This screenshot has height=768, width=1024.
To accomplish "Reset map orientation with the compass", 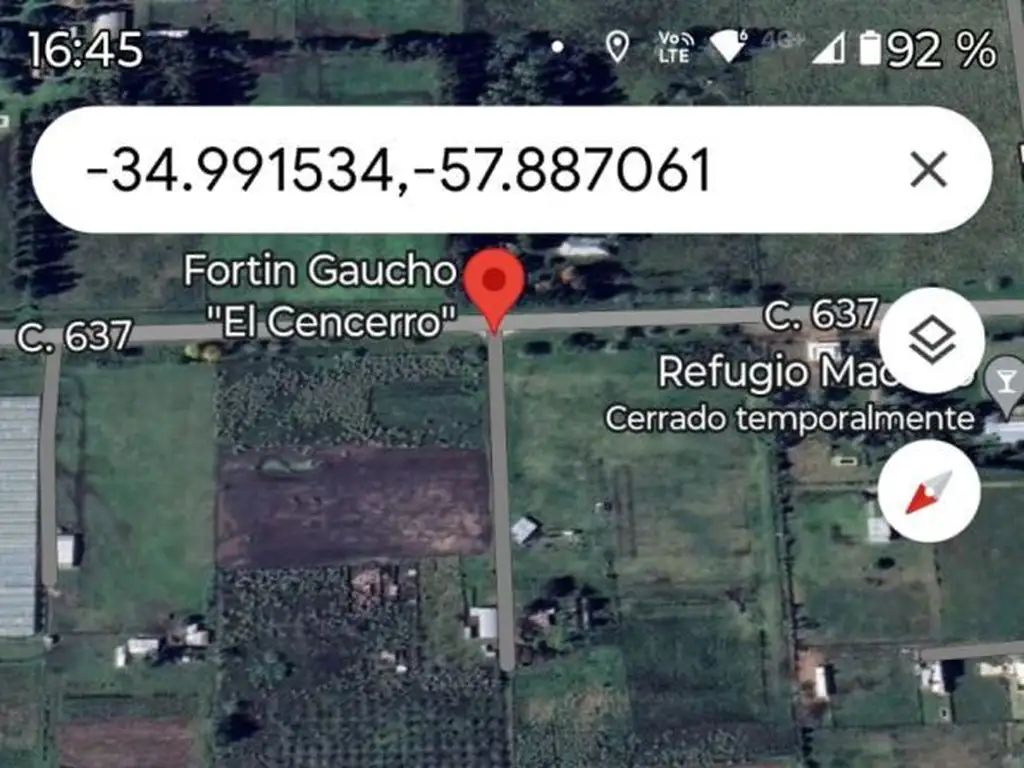I will (929, 491).
